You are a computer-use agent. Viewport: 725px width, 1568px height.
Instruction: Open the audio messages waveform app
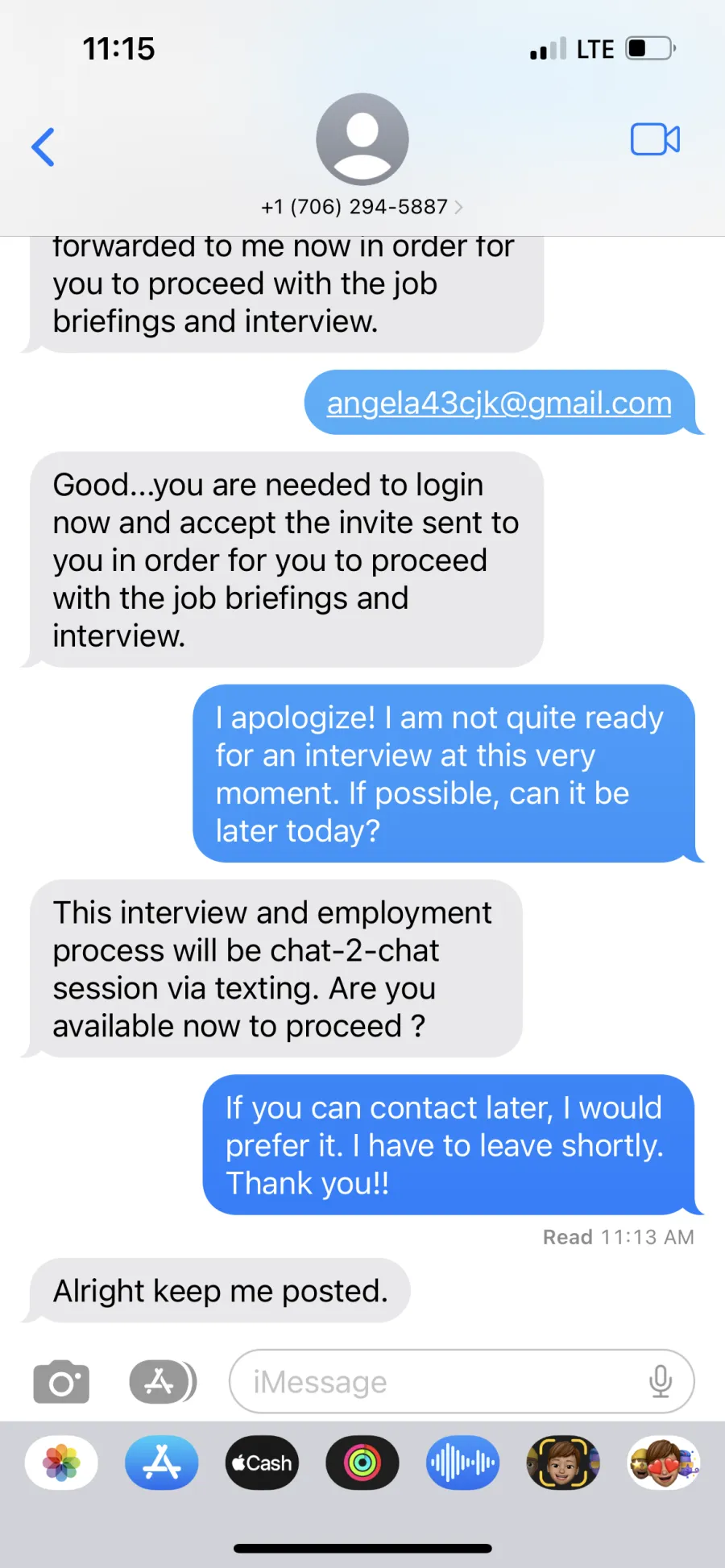coord(462,1463)
